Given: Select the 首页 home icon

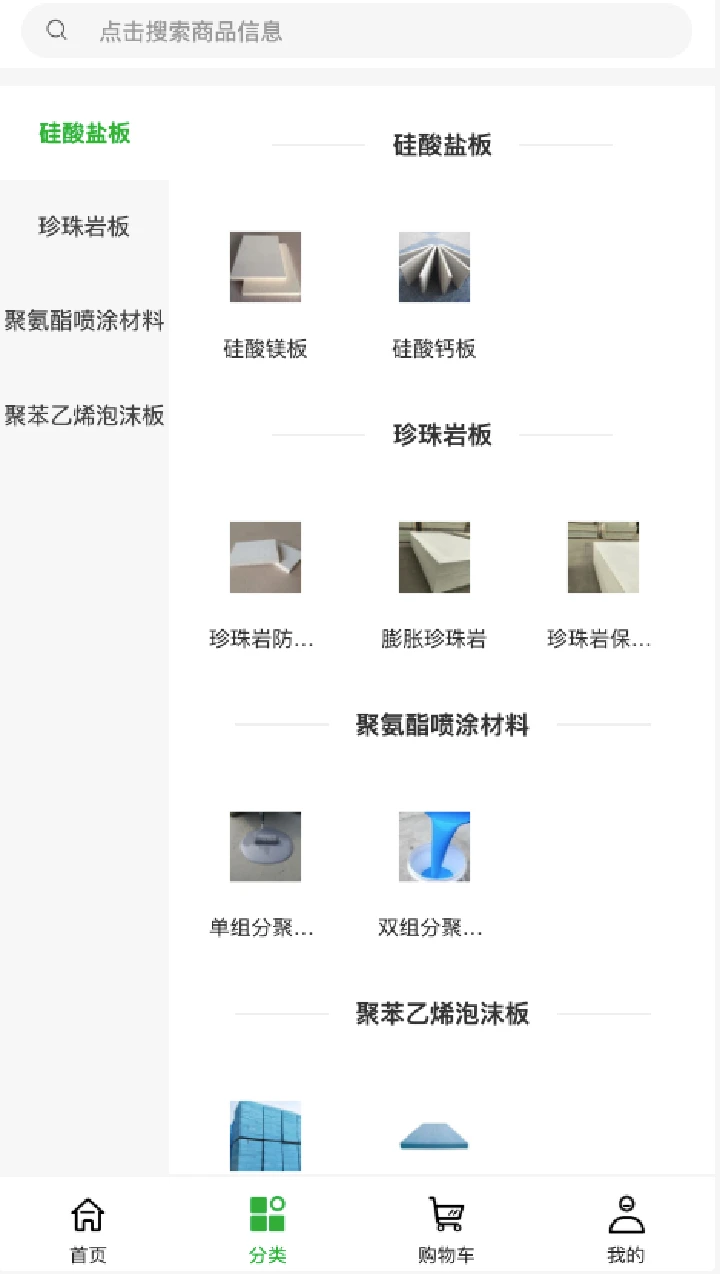Looking at the screenshot, I should pyautogui.click(x=87, y=1213).
